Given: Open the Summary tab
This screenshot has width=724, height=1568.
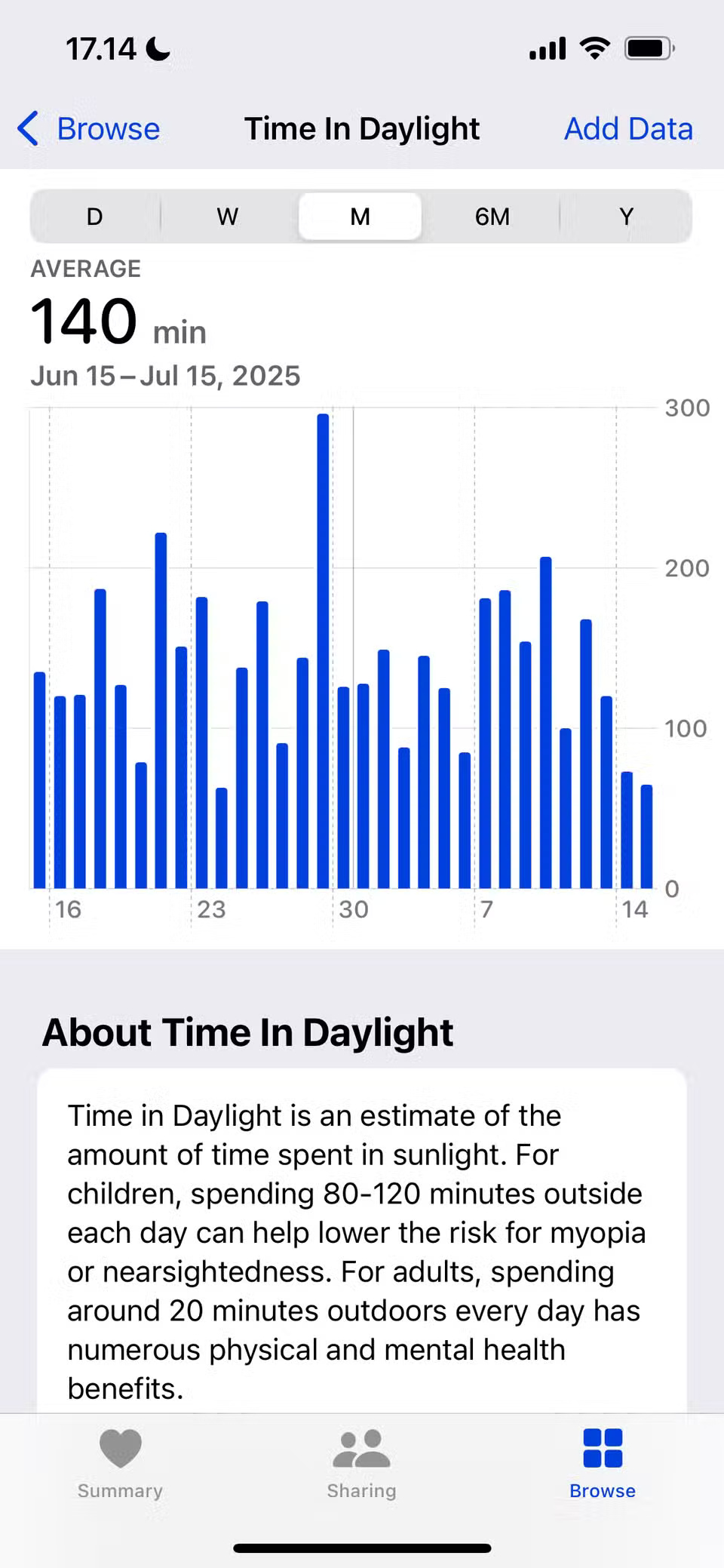Looking at the screenshot, I should pyautogui.click(x=121, y=1464).
